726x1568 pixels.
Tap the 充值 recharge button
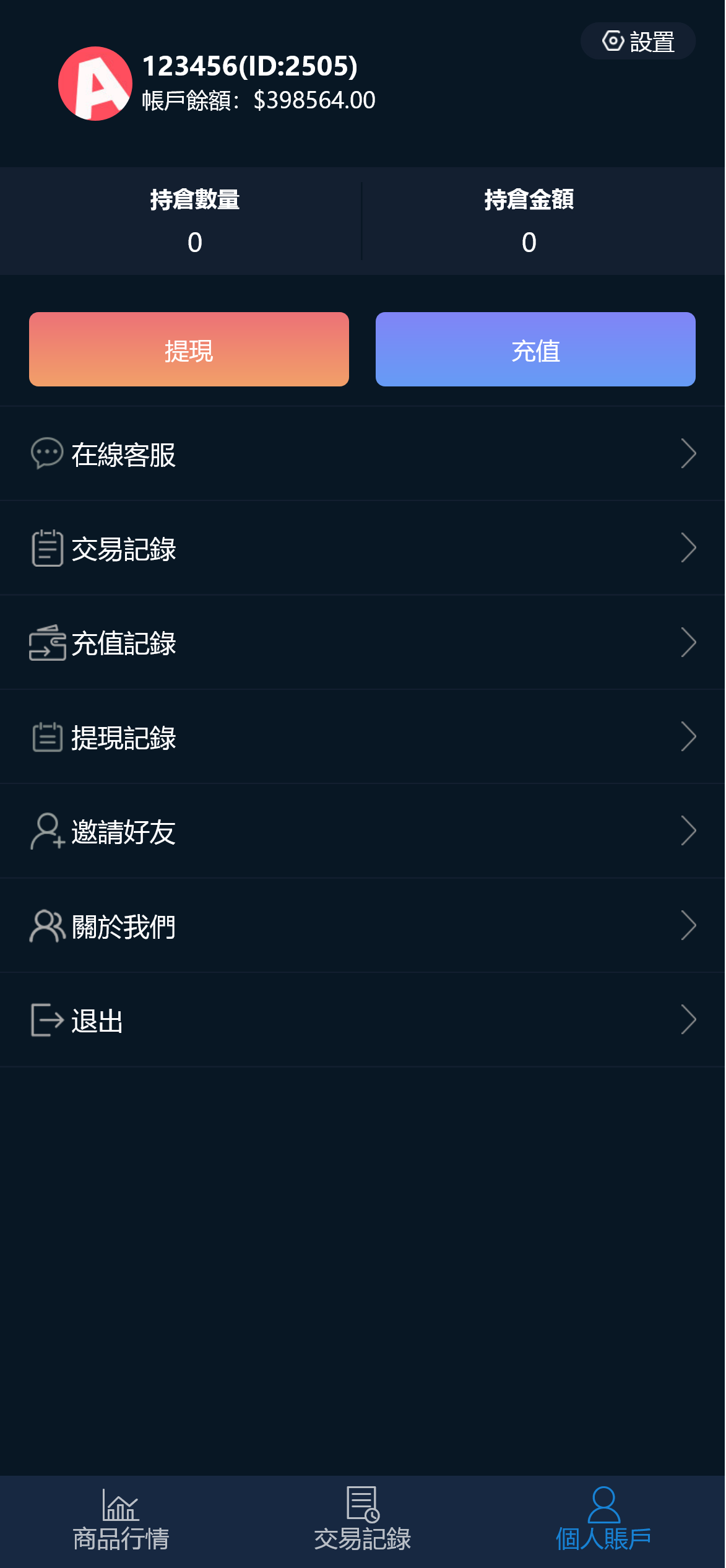click(535, 349)
